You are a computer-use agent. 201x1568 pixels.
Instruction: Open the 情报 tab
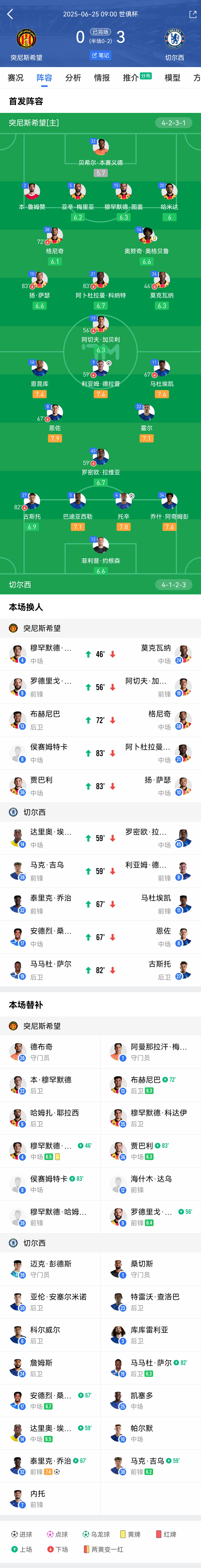coord(101,78)
